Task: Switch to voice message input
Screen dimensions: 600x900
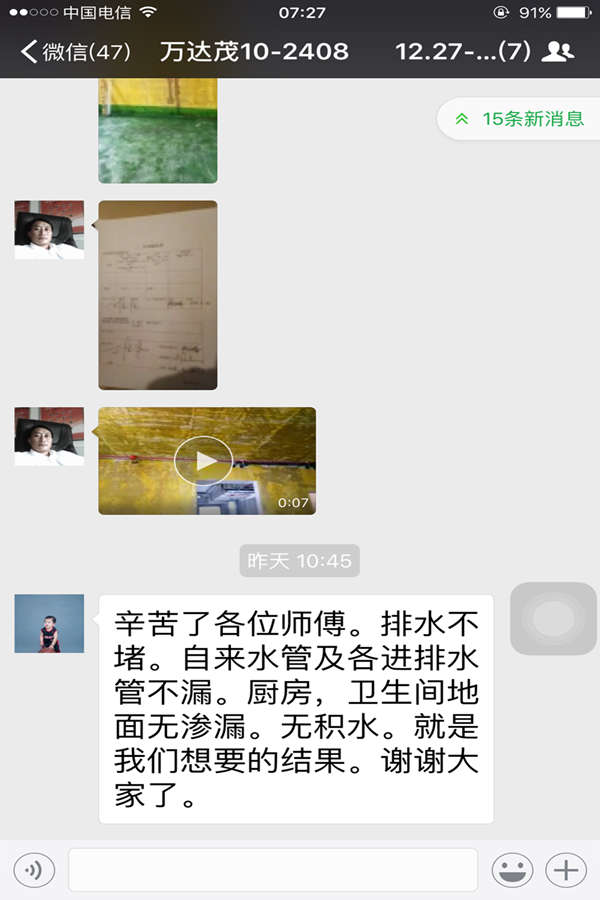Action: click(34, 870)
